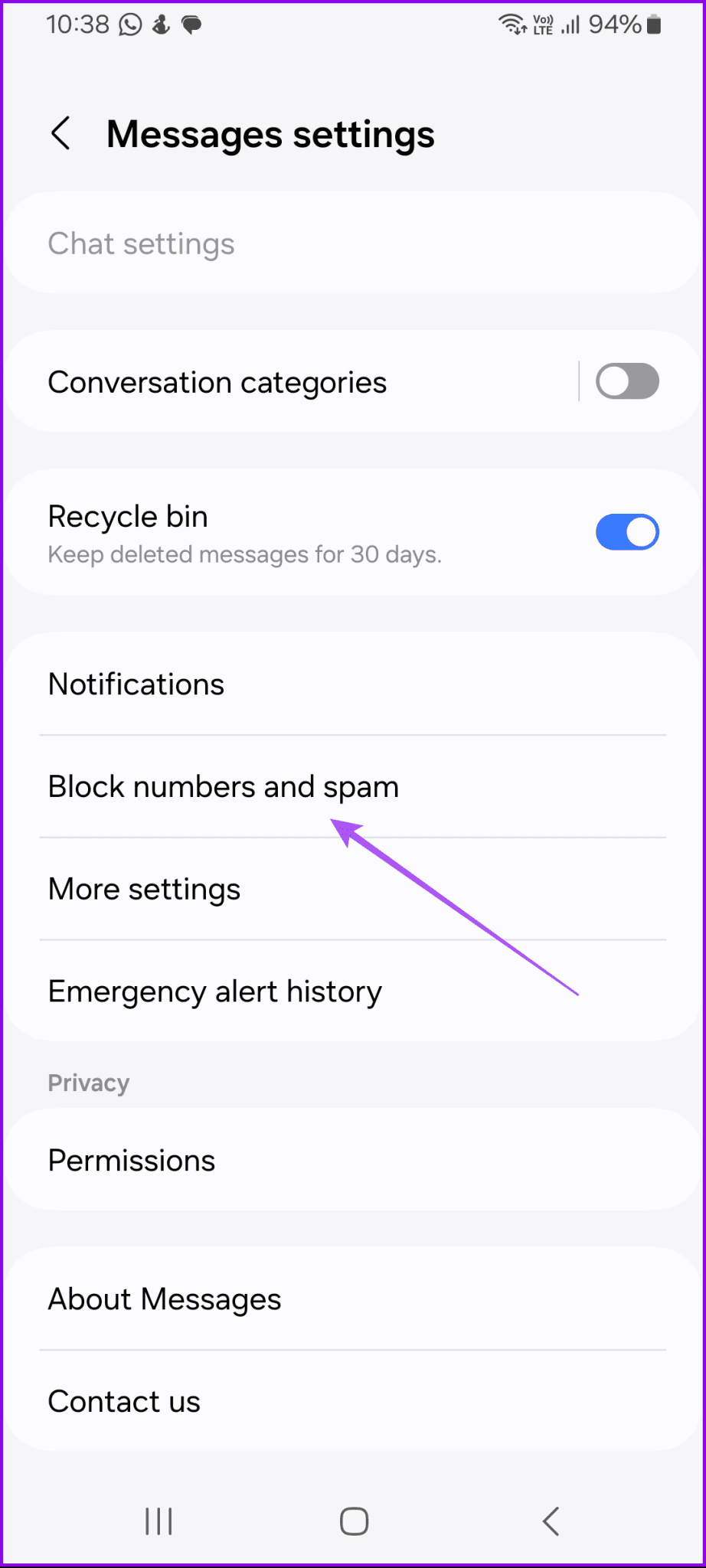Screen dimensions: 706x1568
Task: Tap the Recents button in navigation bar
Action: tap(158, 1521)
